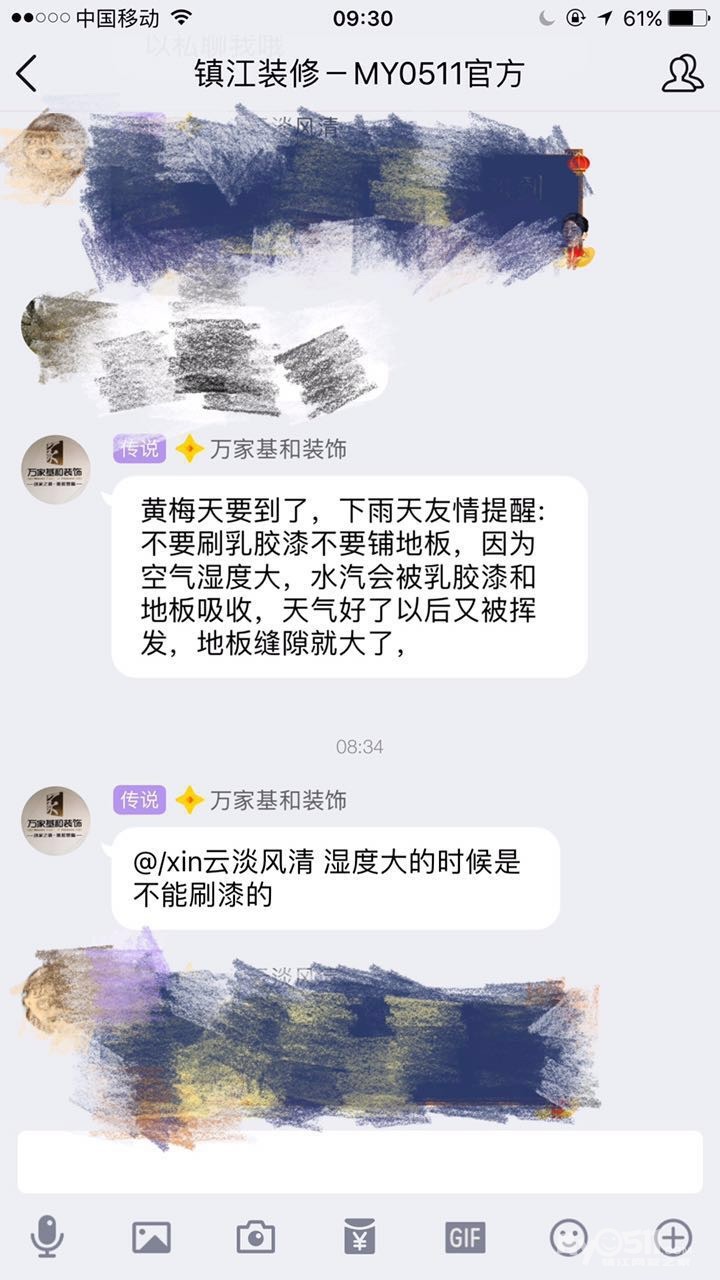This screenshot has height=1280, width=720.
Task: Open the GIF picker
Action: 465,1237
